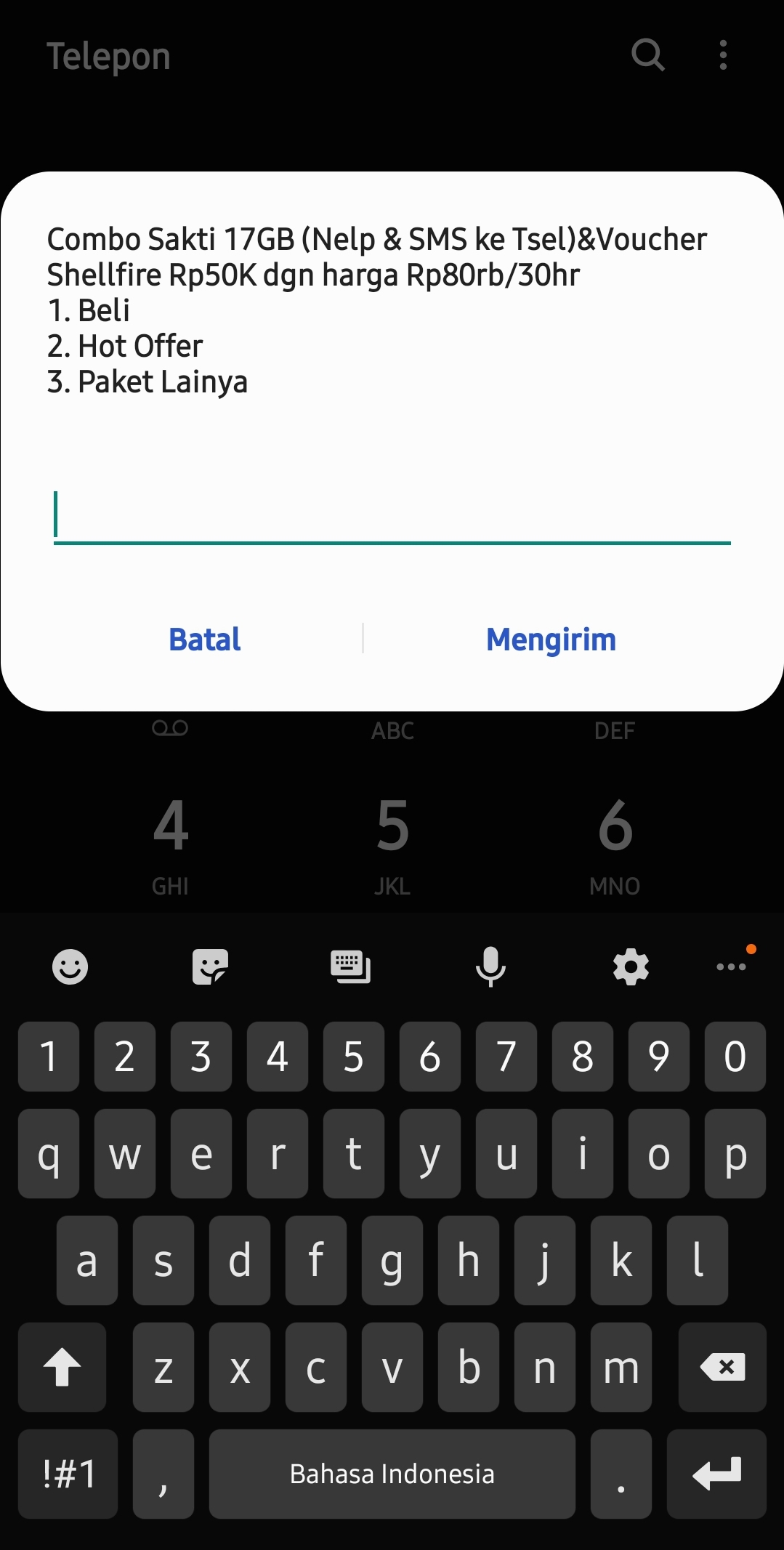Tap dialer key 5 labeled JKL

(392, 828)
